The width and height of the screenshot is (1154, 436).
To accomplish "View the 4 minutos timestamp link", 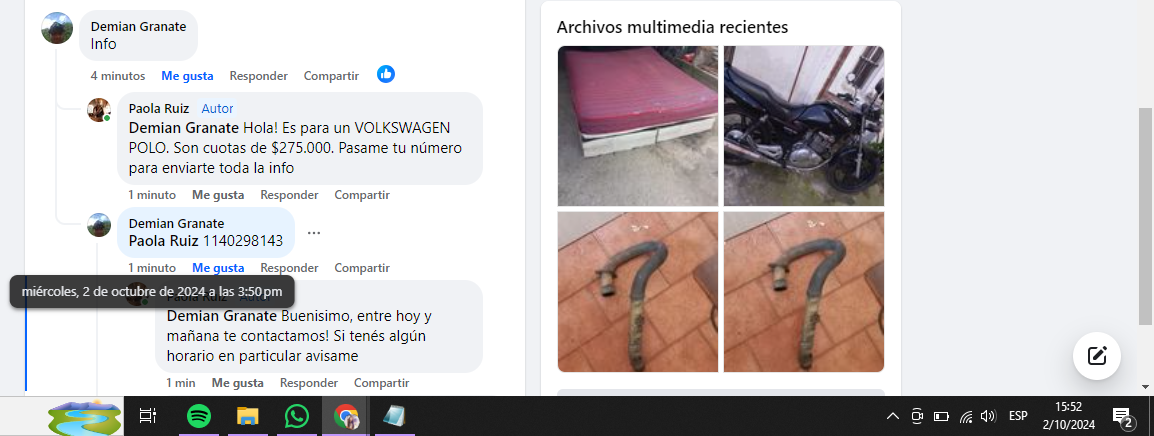I will 117,76.
